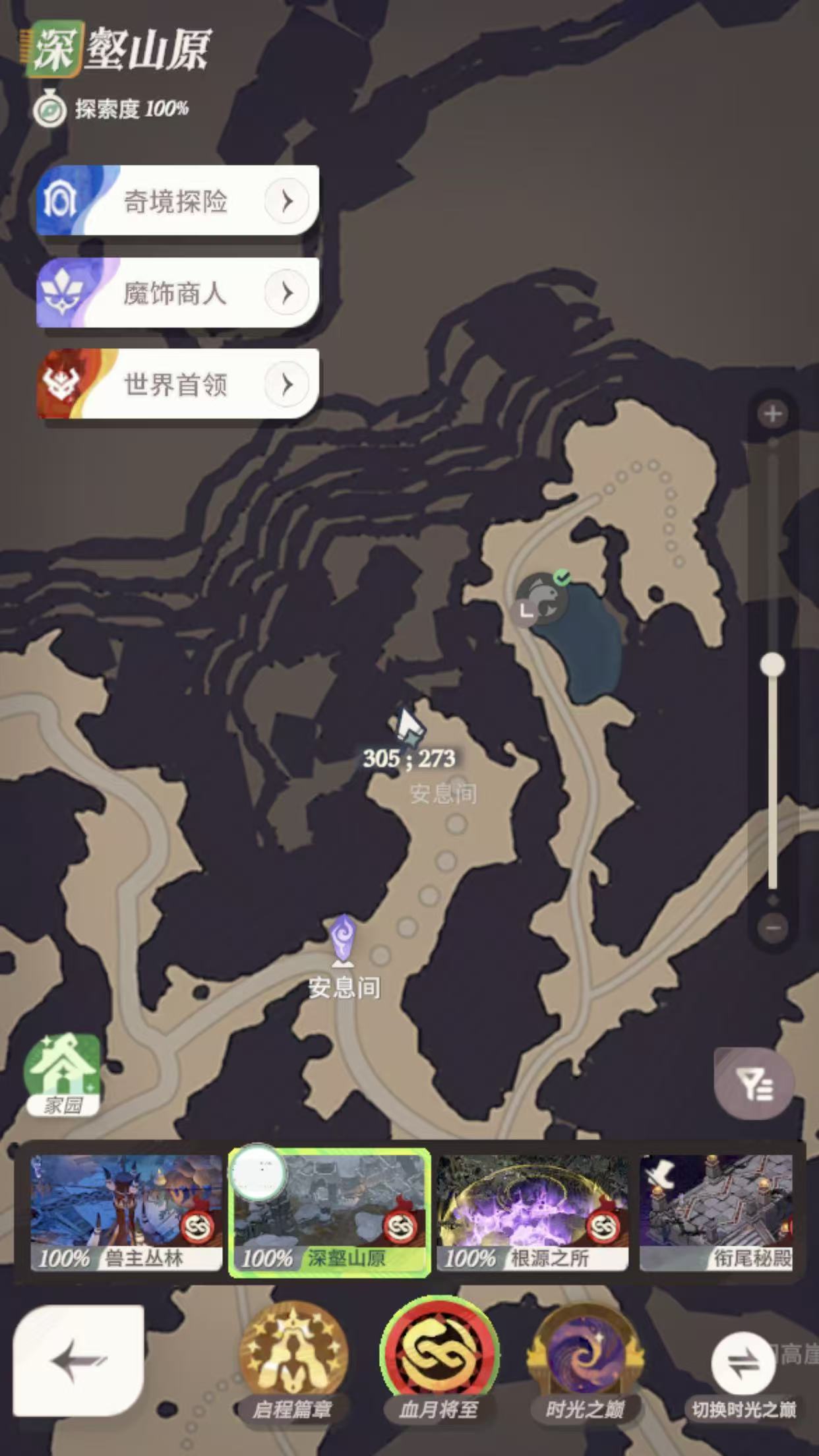Zoom out with the minus button
The image size is (819, 1456).
(773, 928)
